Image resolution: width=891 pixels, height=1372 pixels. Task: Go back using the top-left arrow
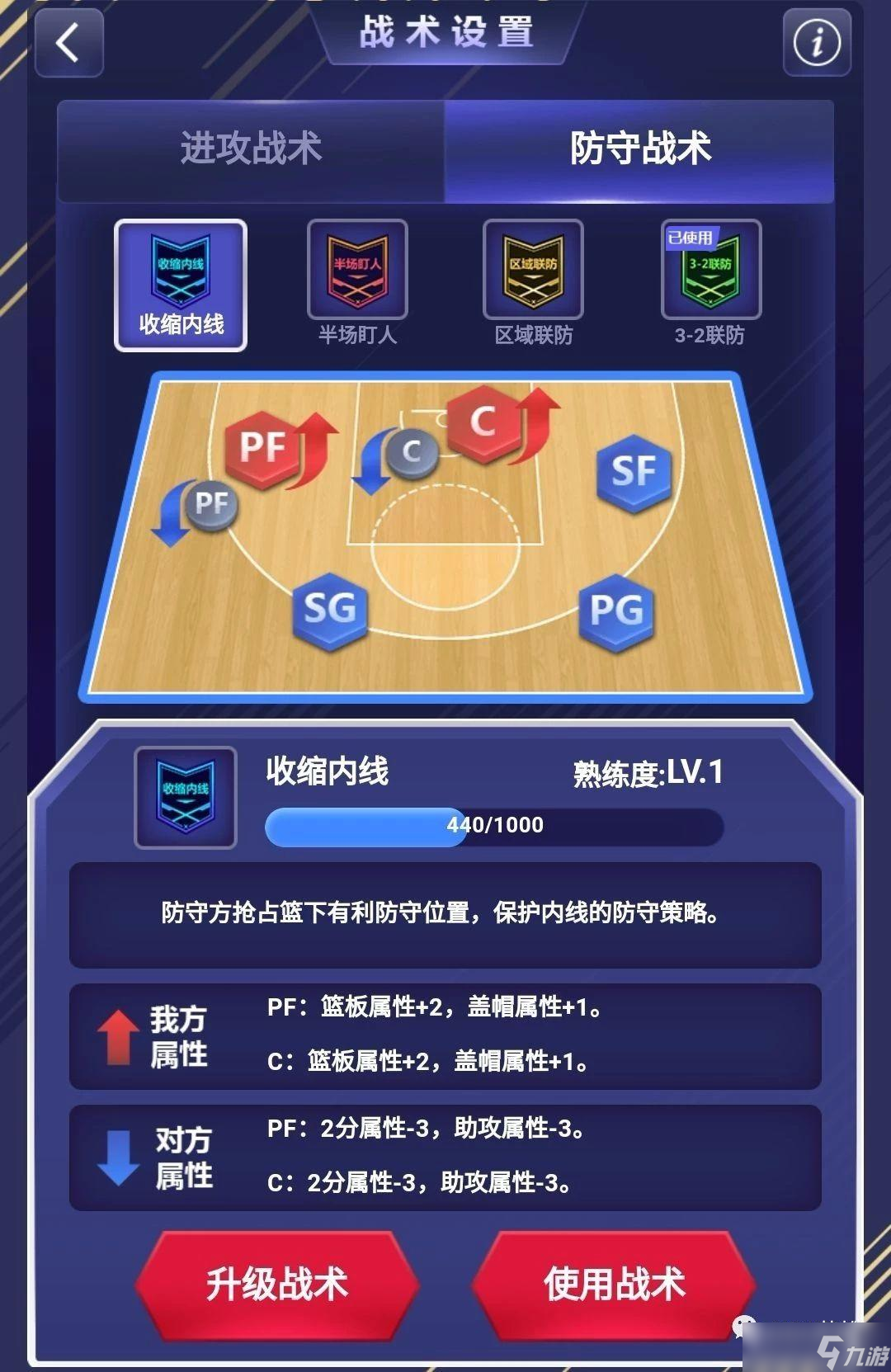pos(68,43)
